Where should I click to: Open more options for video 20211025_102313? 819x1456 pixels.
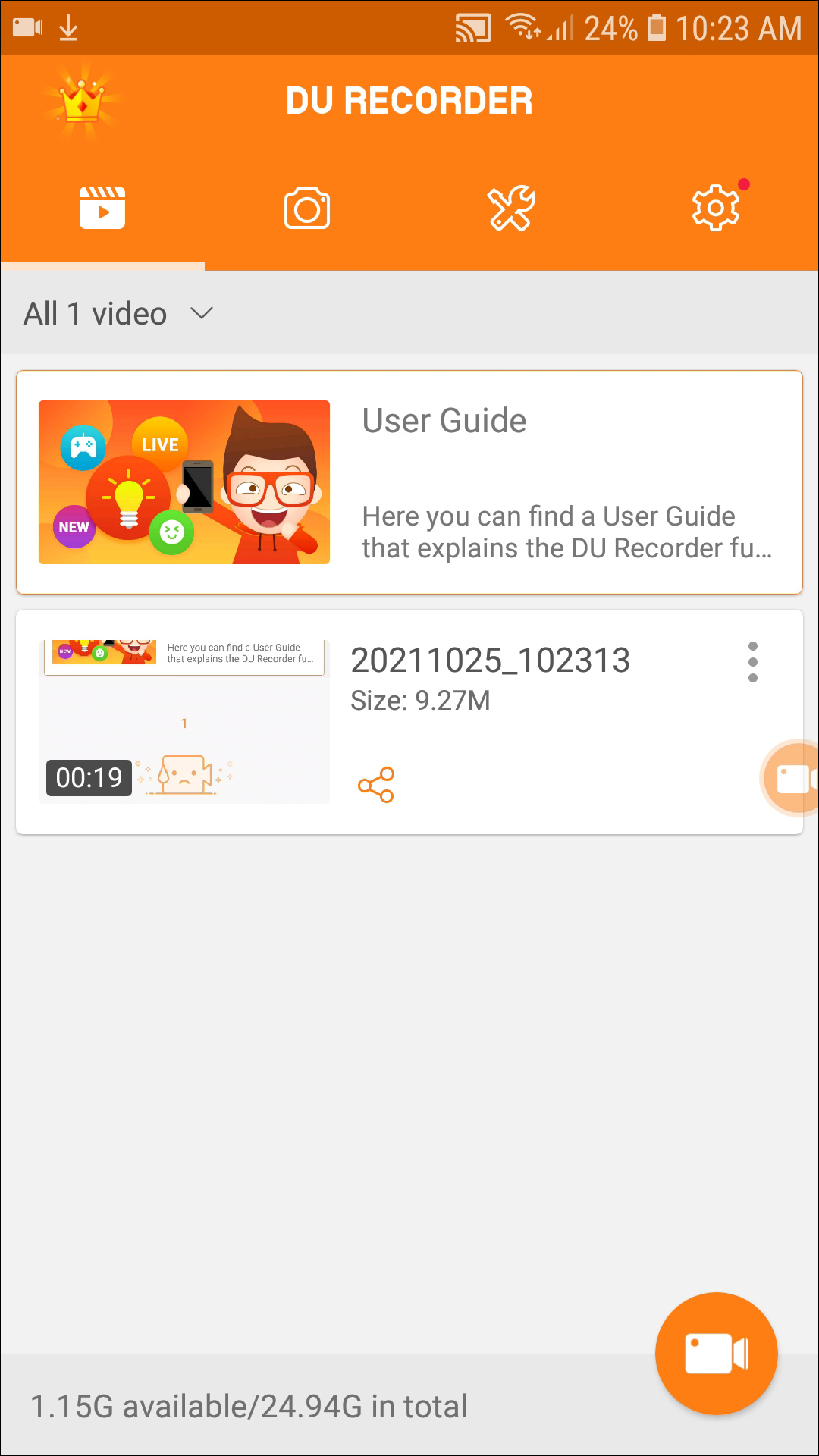pyautogui.click(x=752, y=662)
